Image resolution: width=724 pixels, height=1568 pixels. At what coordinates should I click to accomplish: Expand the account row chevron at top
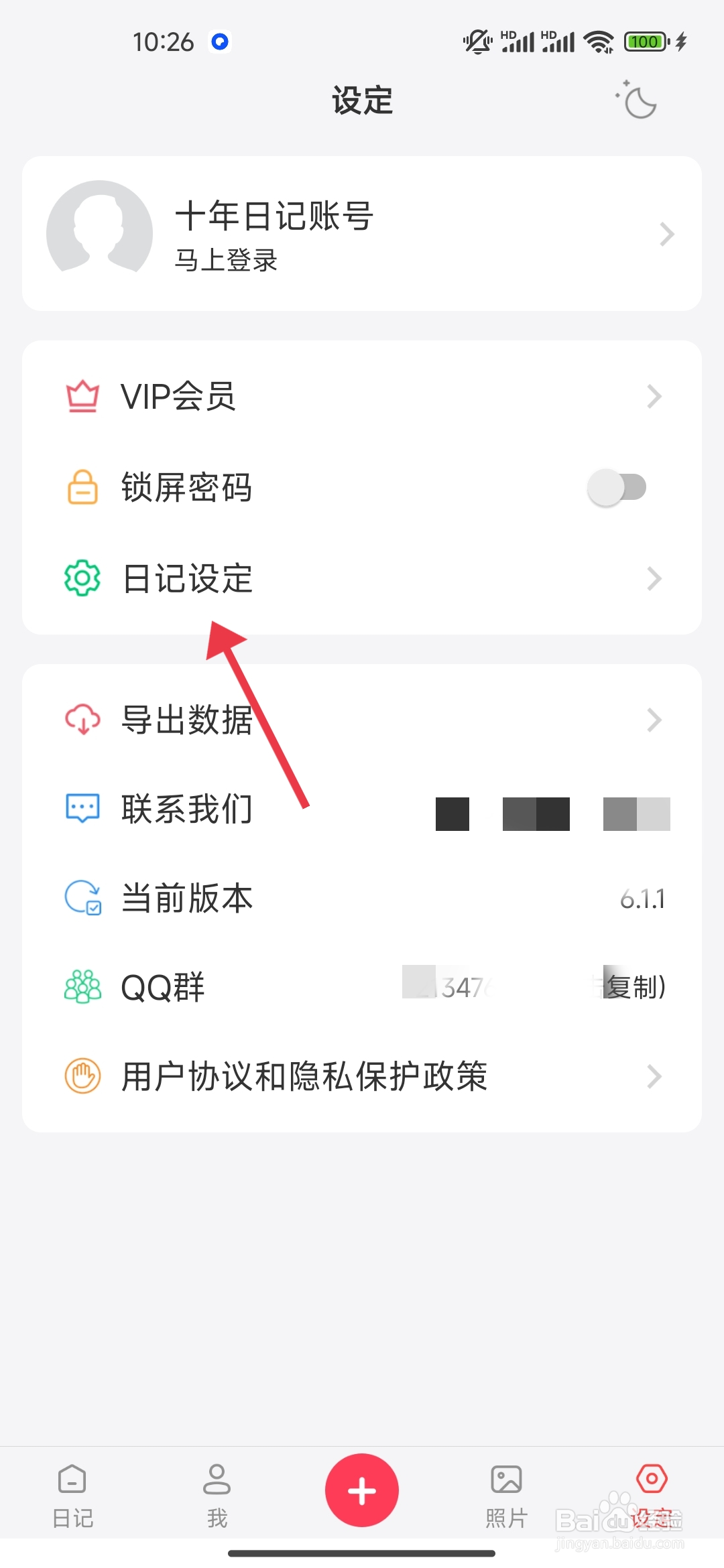click(666, 233)
